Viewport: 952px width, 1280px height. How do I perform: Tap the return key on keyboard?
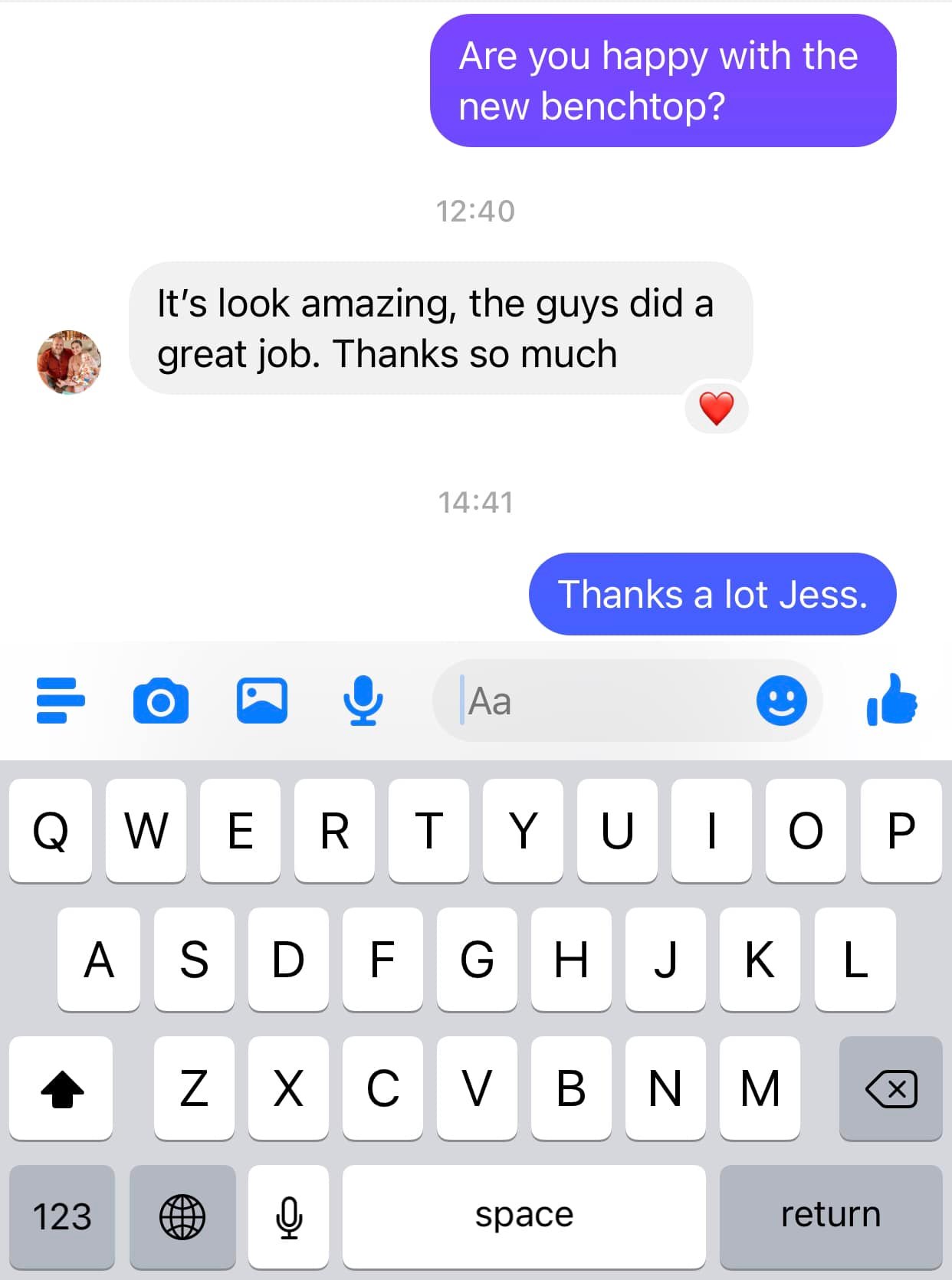(x=830, y=1216)
